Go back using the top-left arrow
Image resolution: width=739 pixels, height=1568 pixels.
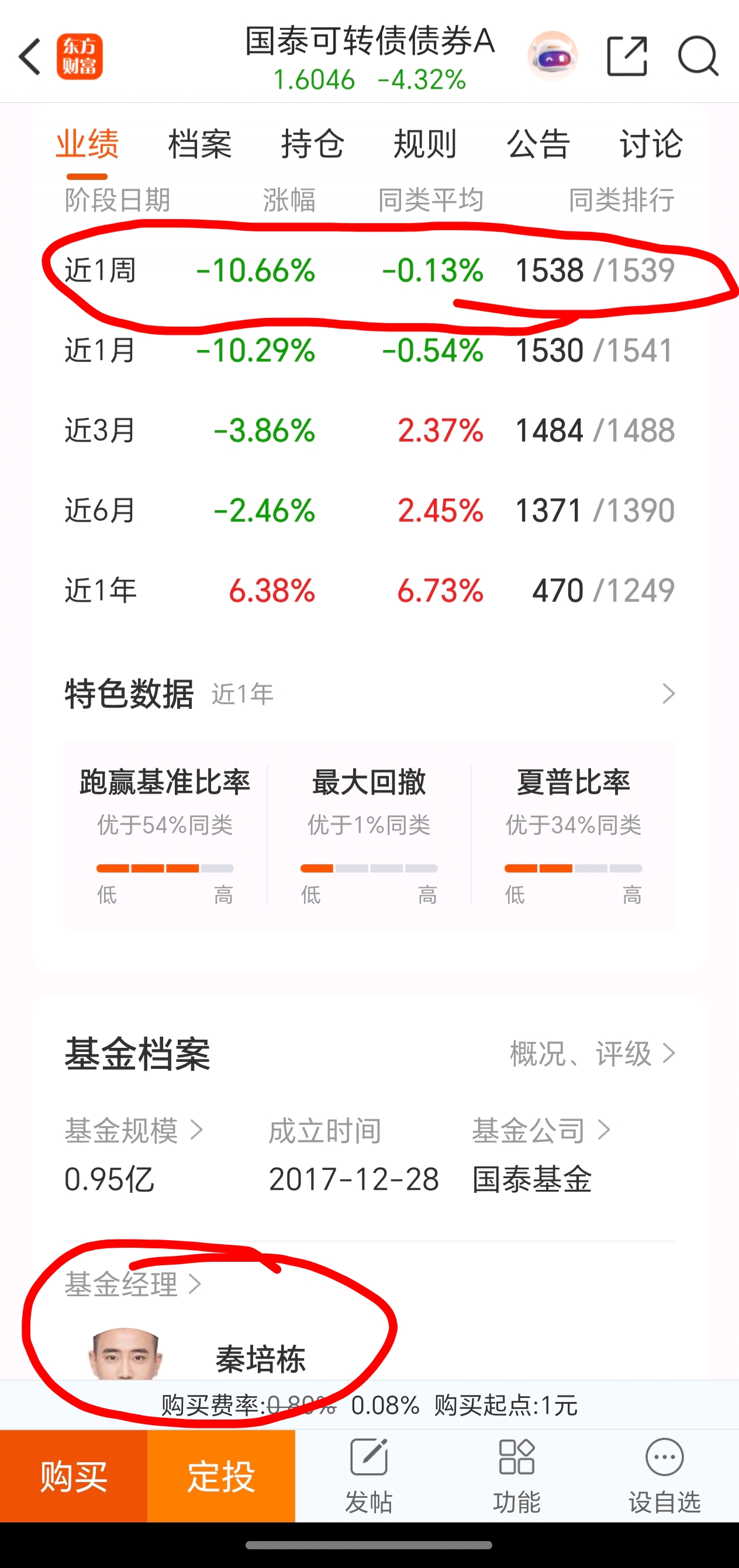[x=29, y=57]
